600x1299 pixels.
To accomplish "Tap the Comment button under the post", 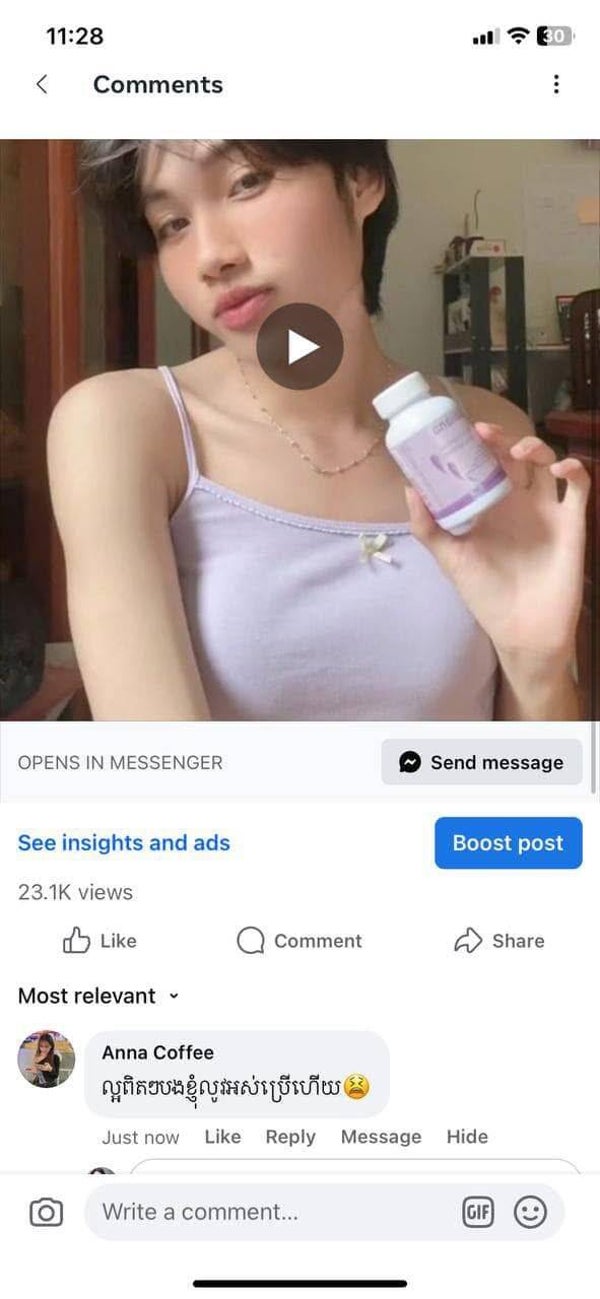I will [x=299, y=941].
